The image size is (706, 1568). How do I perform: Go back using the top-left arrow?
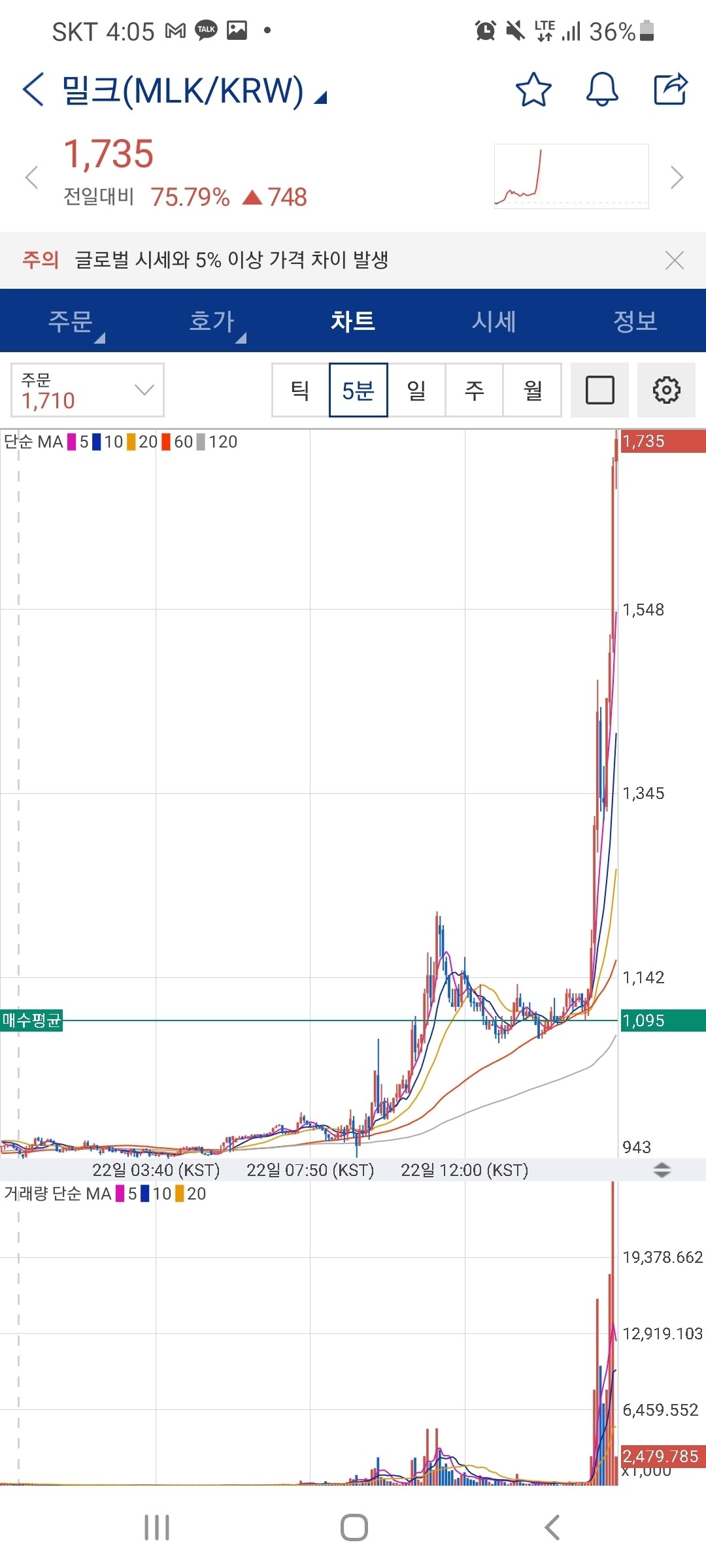click(33, 90)
